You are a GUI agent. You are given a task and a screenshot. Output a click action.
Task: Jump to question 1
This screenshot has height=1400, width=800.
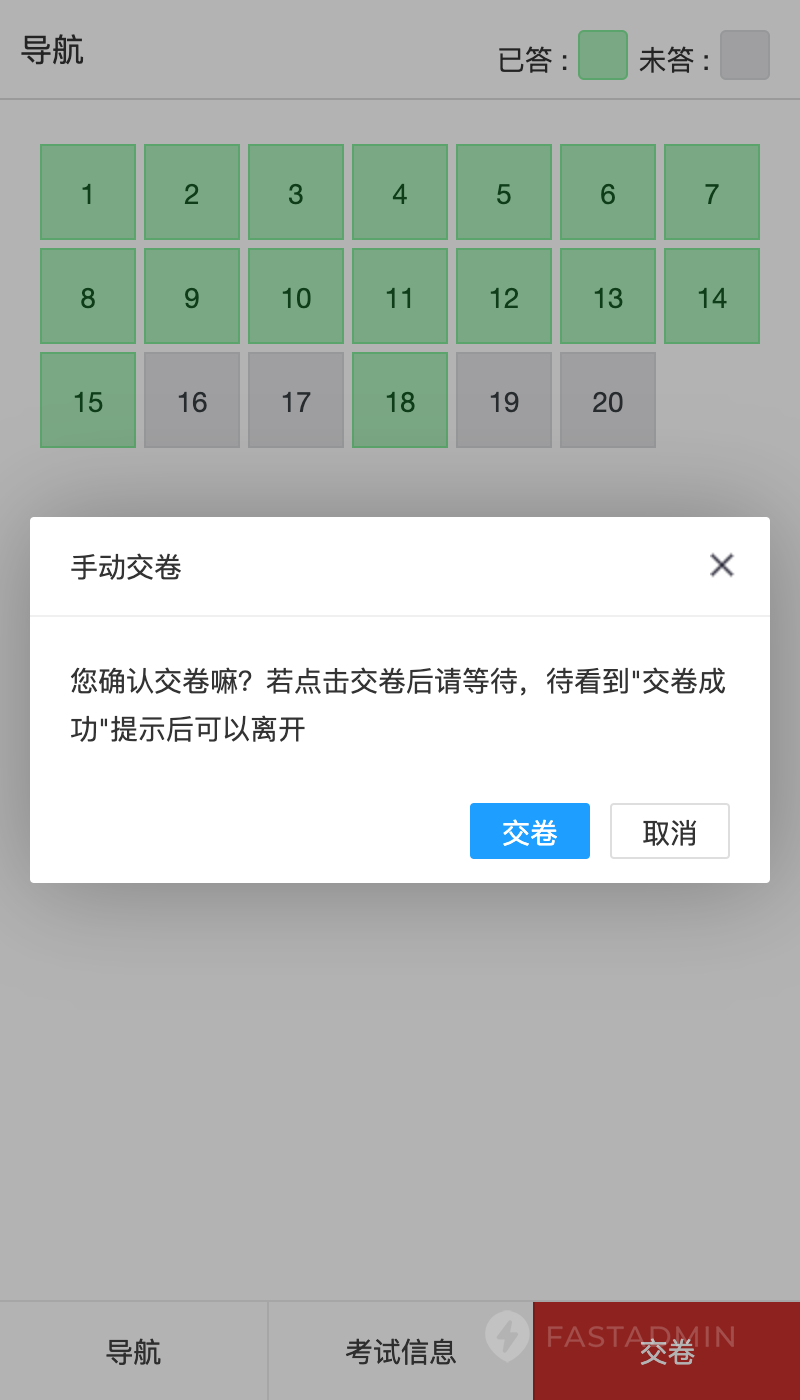[x=88, y=193]
